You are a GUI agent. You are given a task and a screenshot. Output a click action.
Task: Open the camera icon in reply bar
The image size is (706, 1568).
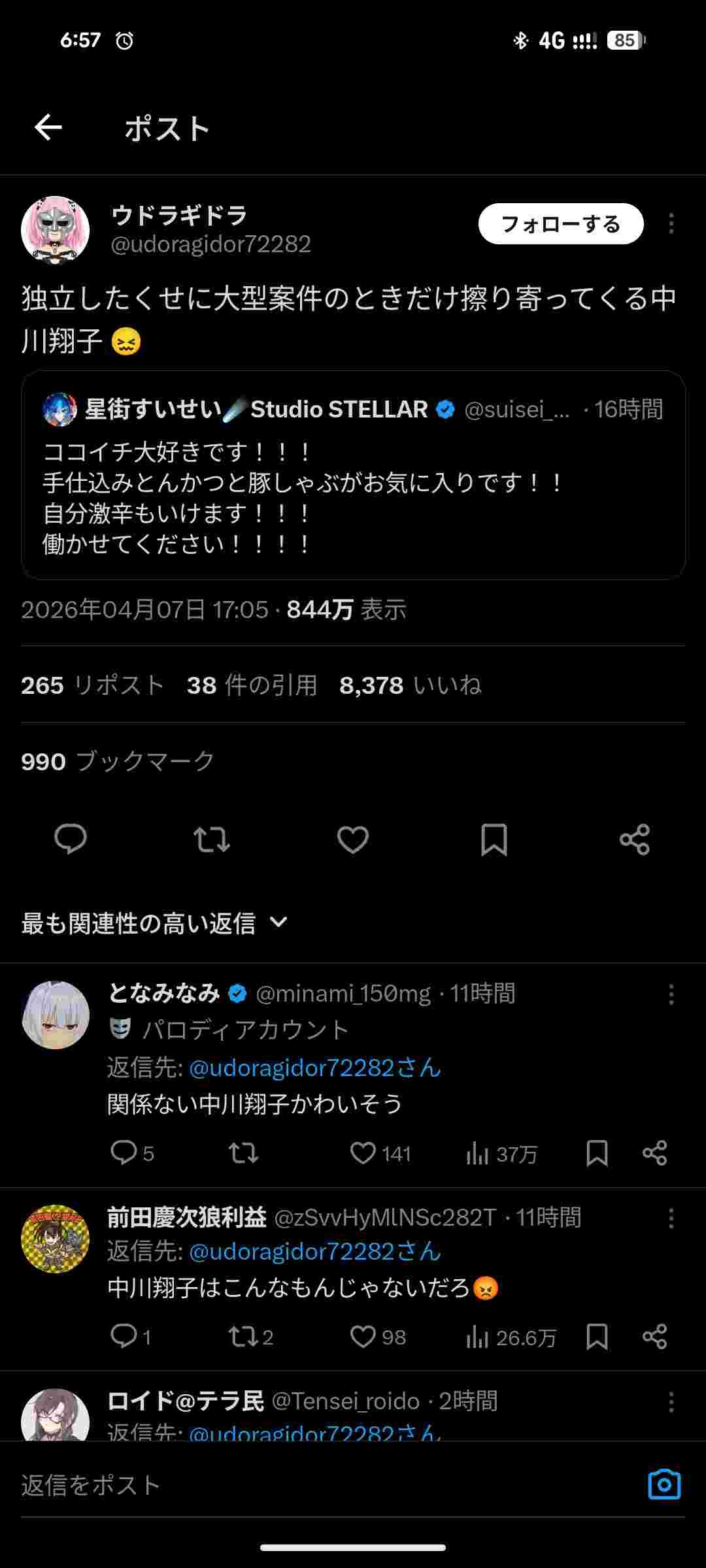point(664,1485)
